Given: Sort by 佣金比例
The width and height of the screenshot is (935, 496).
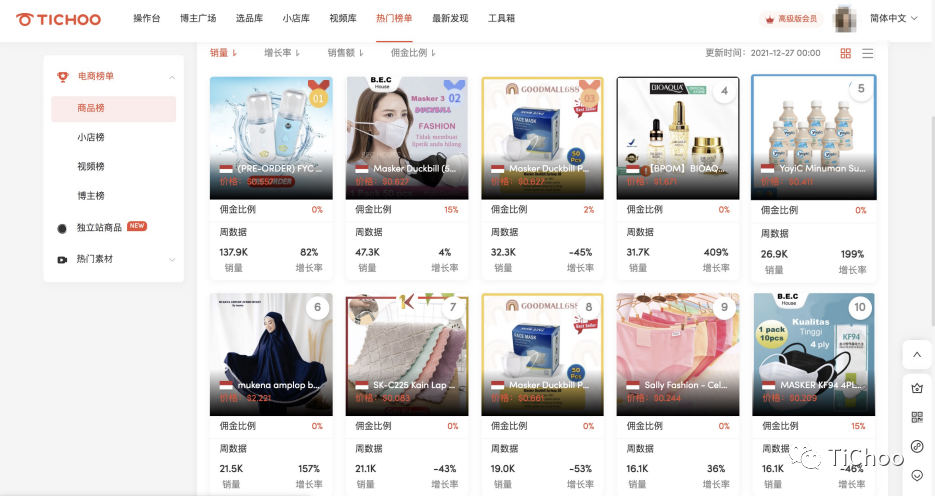Looking at the screenshot, I should 413,53.
